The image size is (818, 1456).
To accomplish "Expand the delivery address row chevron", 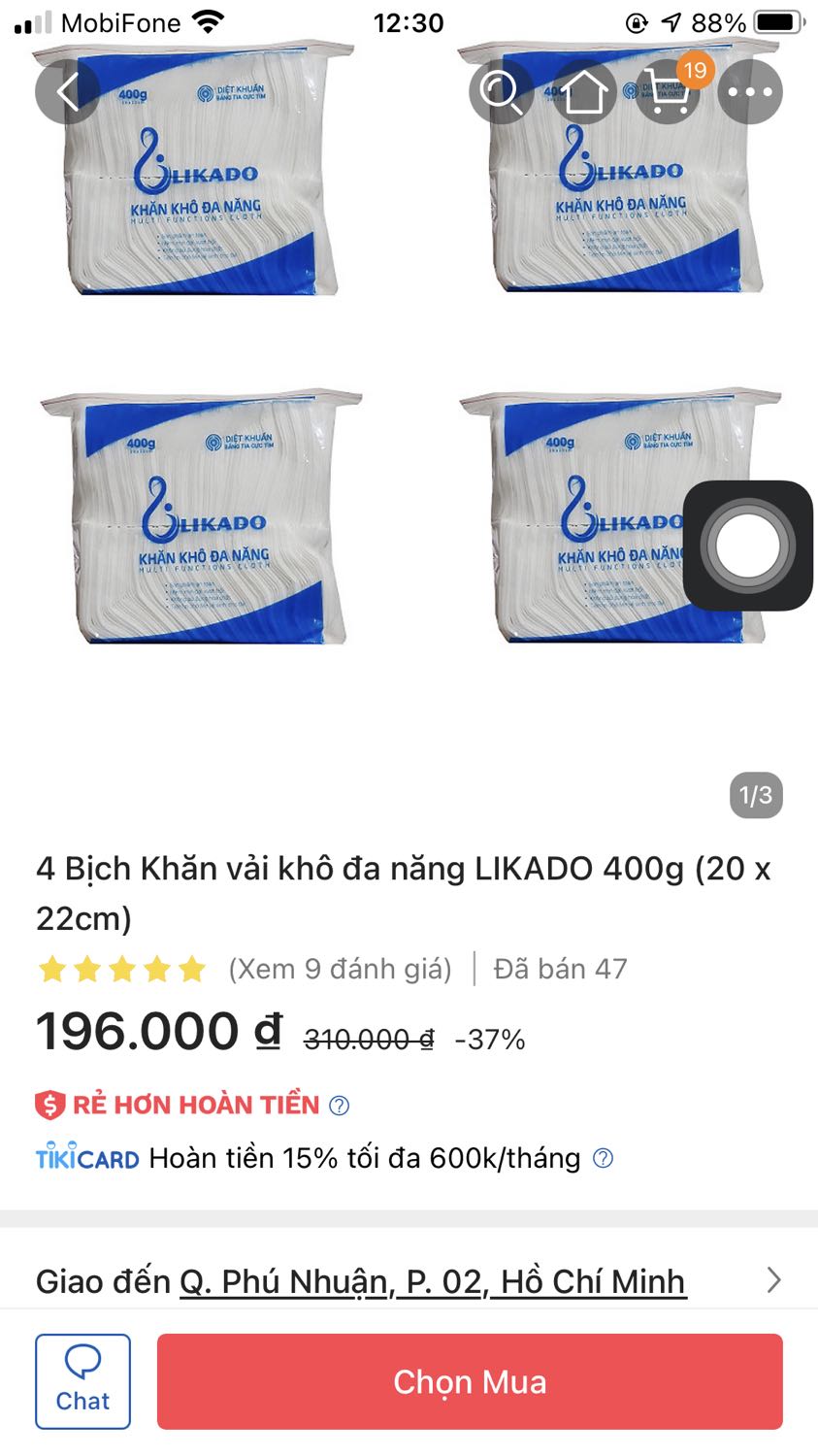I will [771, 1279].
